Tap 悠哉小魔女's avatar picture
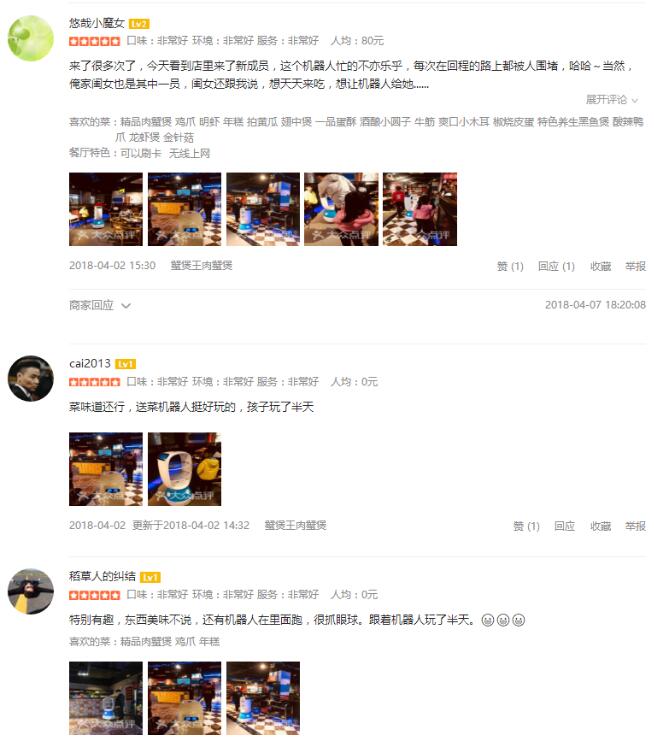Image resolution: width=654 pixels, height=743 pixels. [31, 39]
